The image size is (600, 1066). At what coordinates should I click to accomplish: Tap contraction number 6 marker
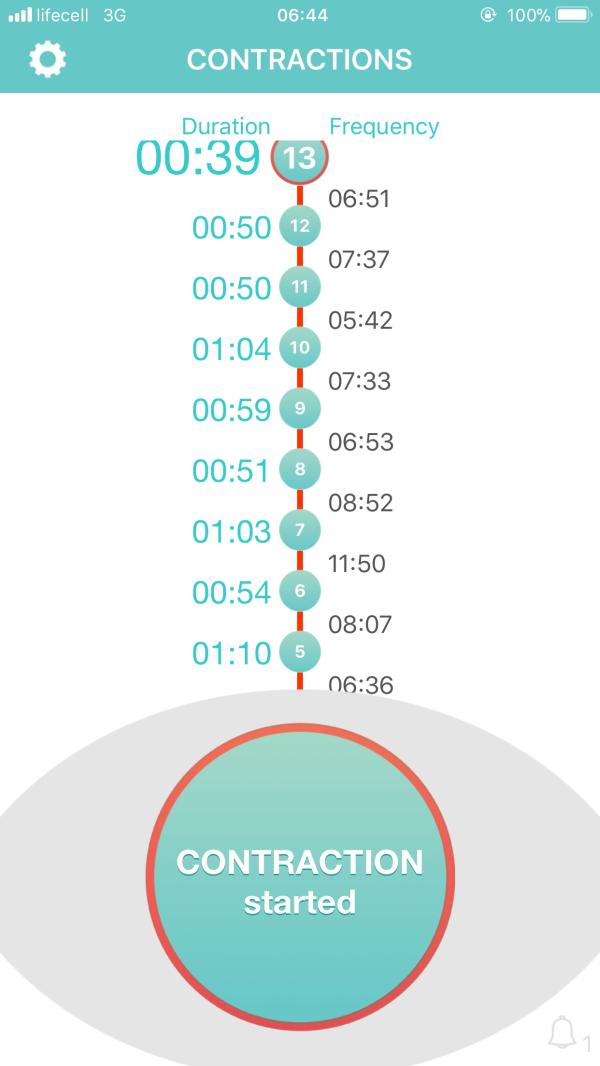point(300,591)
